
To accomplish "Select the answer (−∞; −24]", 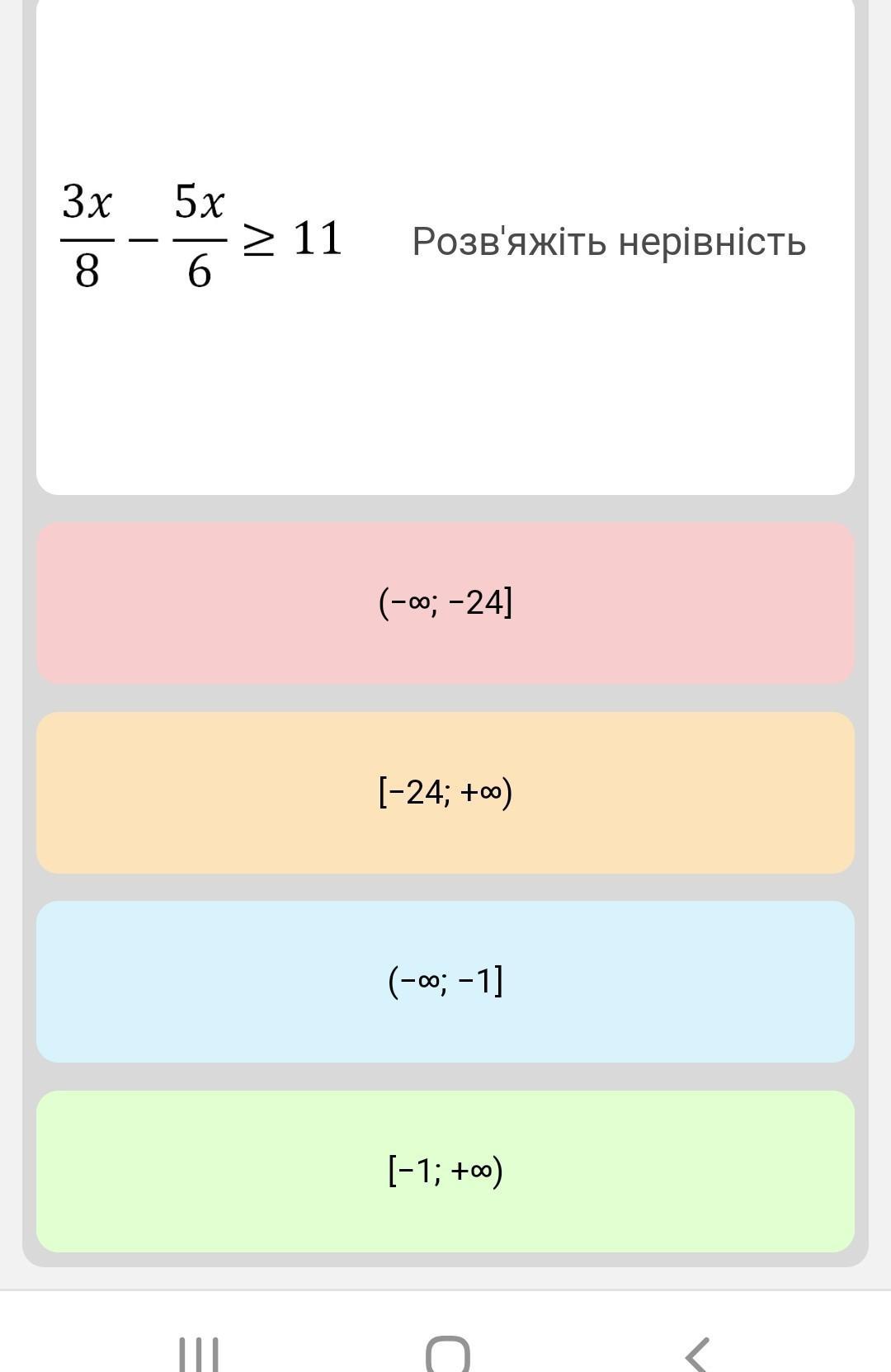I will (x=445, y=602).
